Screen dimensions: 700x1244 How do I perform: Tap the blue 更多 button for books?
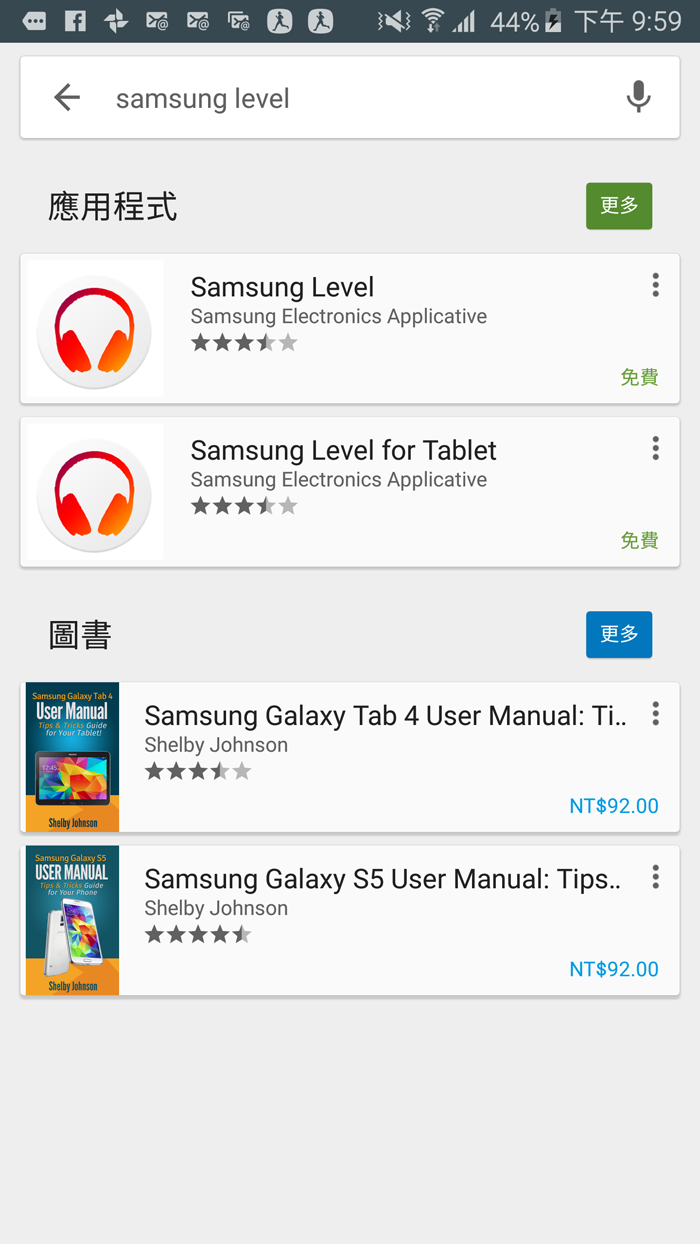(619, 634)
